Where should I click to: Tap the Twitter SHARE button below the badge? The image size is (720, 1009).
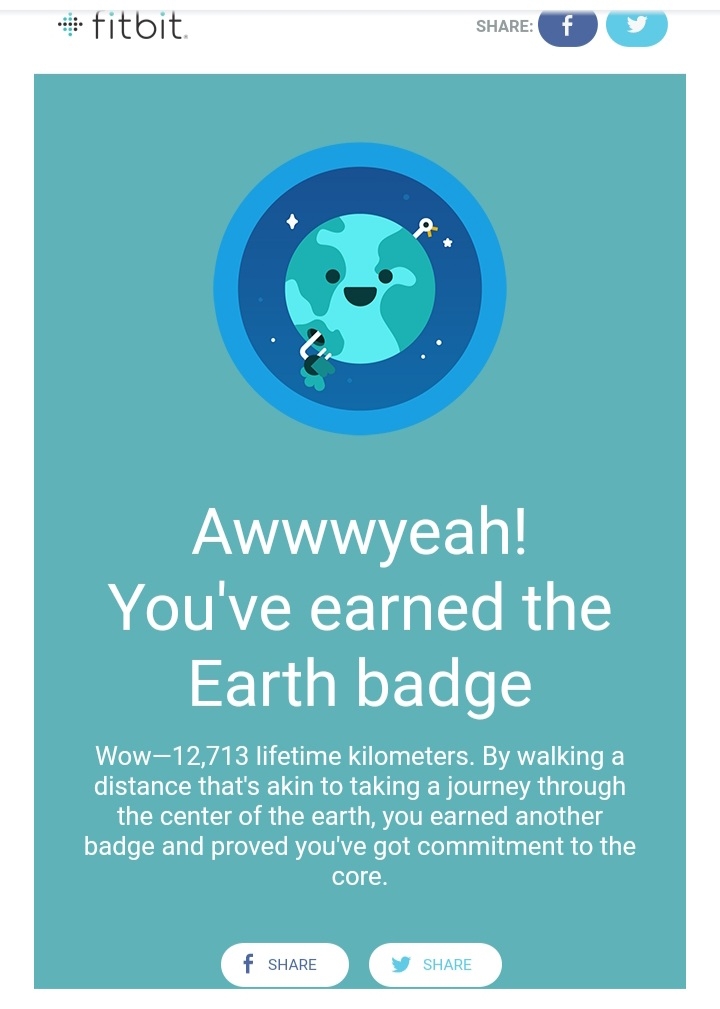click(x=435, y=964)
